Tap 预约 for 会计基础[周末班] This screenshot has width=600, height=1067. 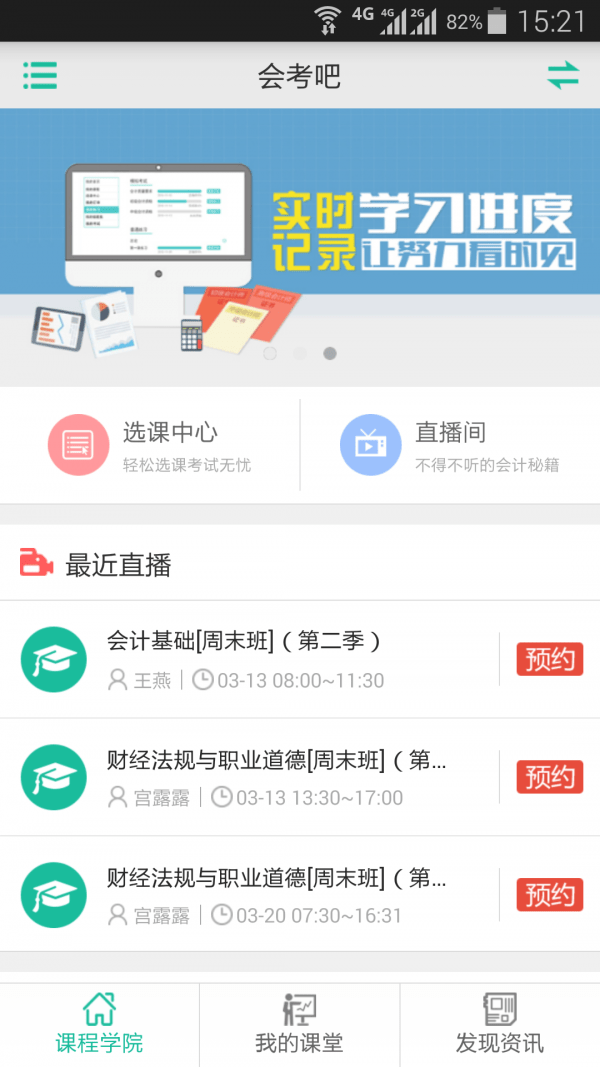click(549, 660)
